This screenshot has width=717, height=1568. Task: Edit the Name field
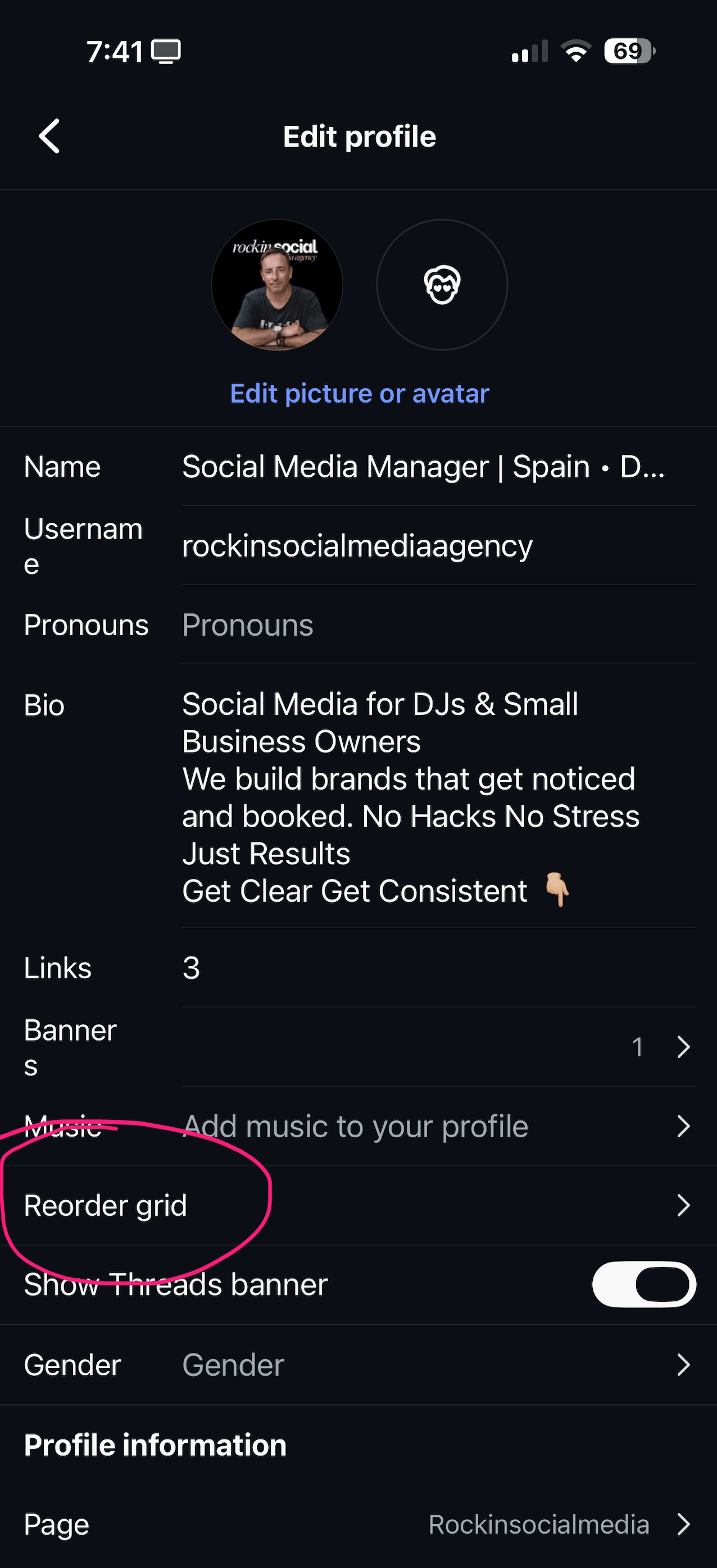[423, 467]
